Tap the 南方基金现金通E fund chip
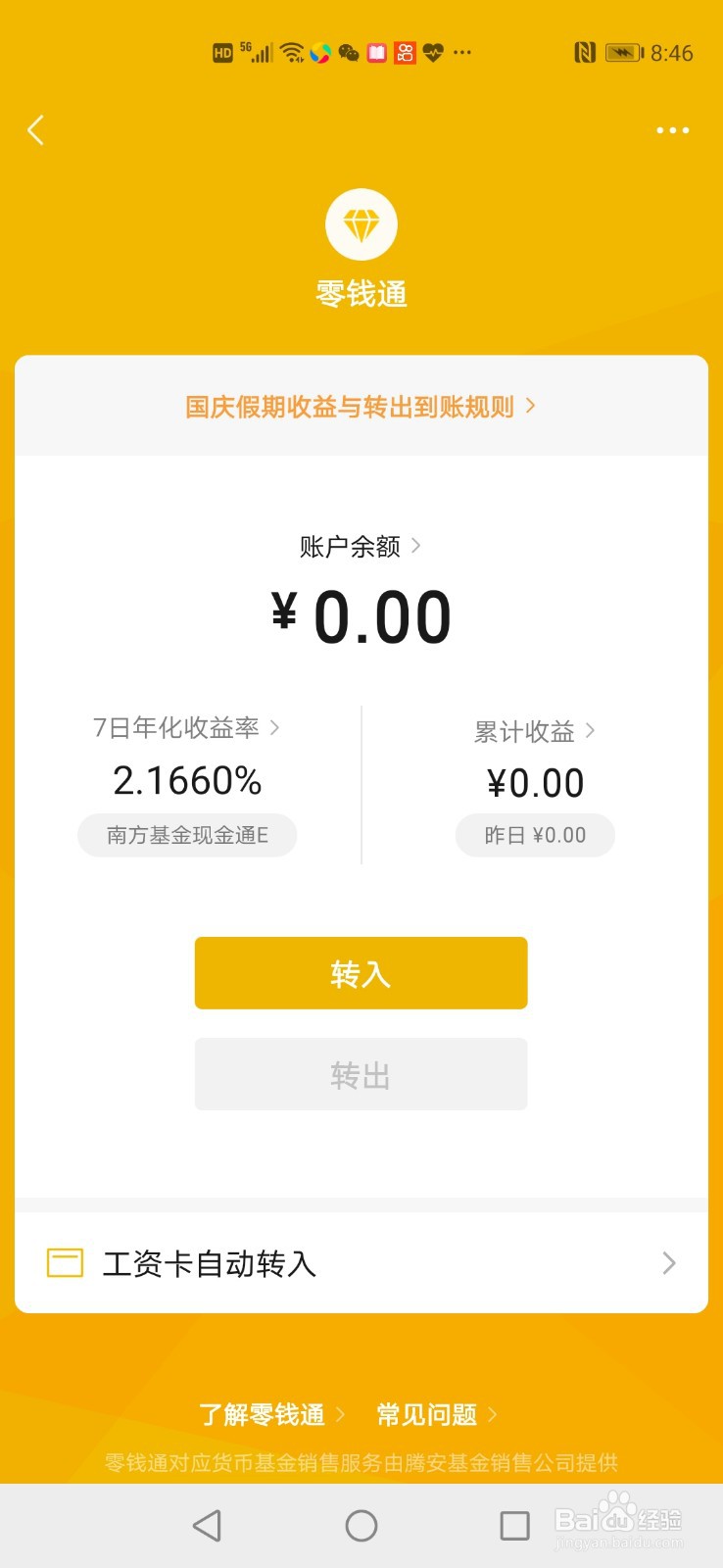Viewport: 723px width, 1568px height. coord(187,835)
